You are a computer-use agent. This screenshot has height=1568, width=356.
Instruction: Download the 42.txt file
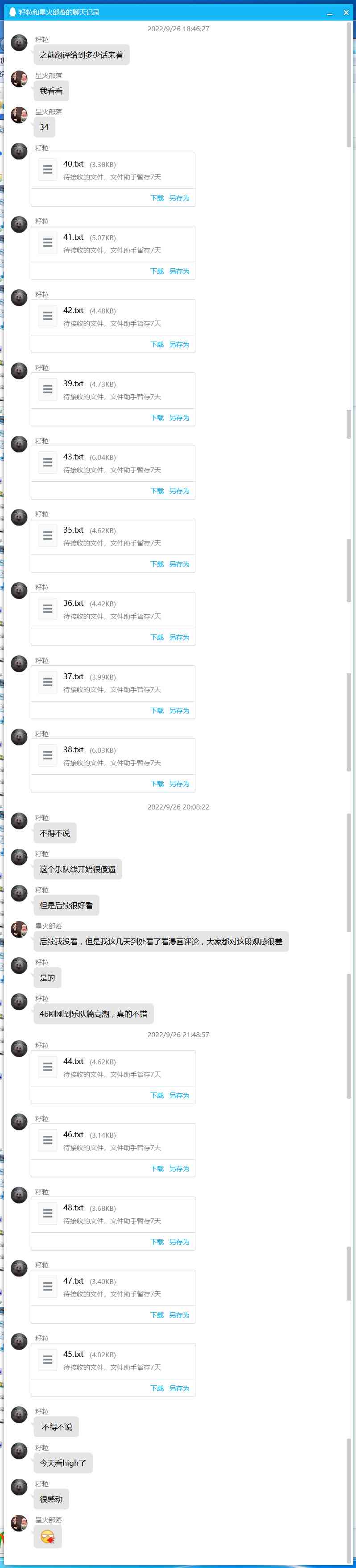click(x=157, y=345)
